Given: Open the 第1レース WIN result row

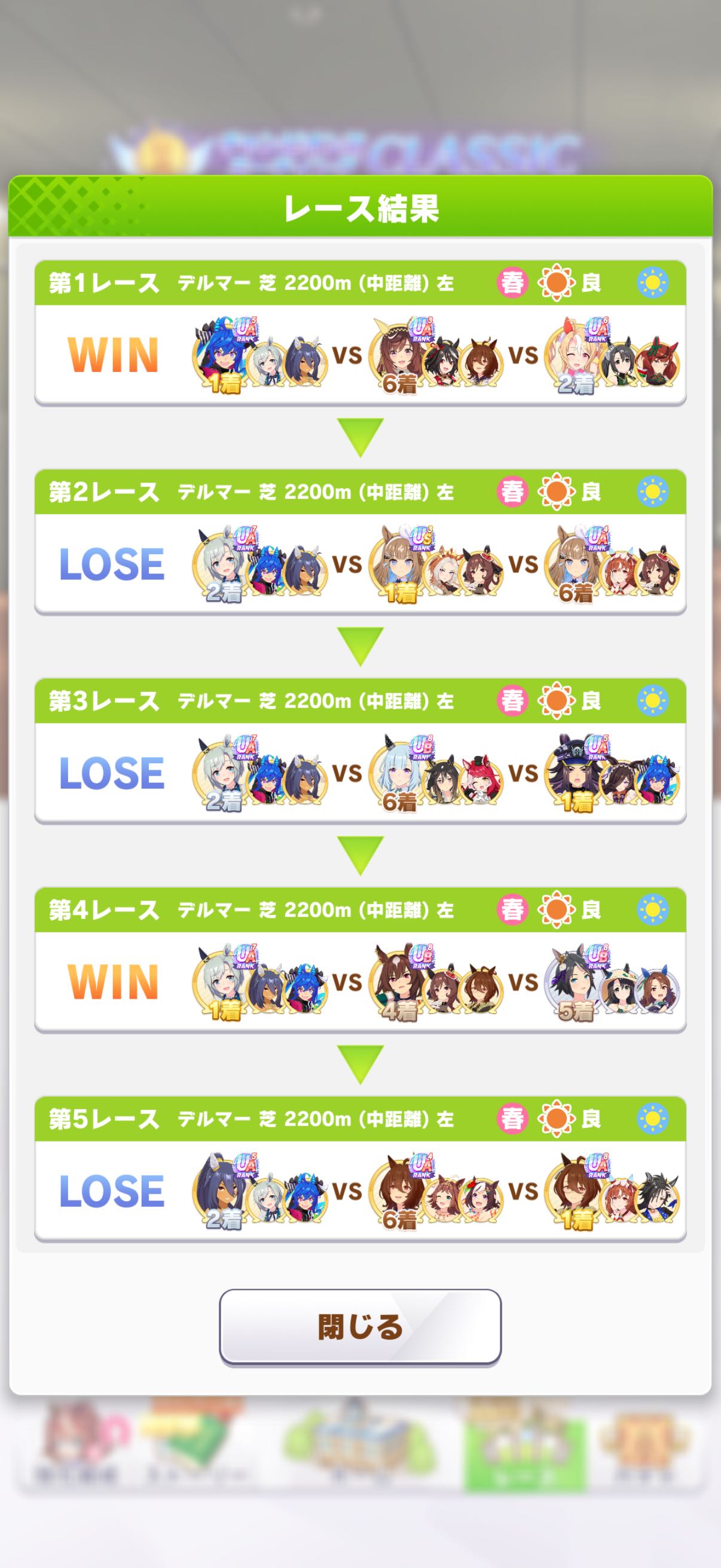Looking at the screenshot, I should pyautogui.click(x=360, y=354).
